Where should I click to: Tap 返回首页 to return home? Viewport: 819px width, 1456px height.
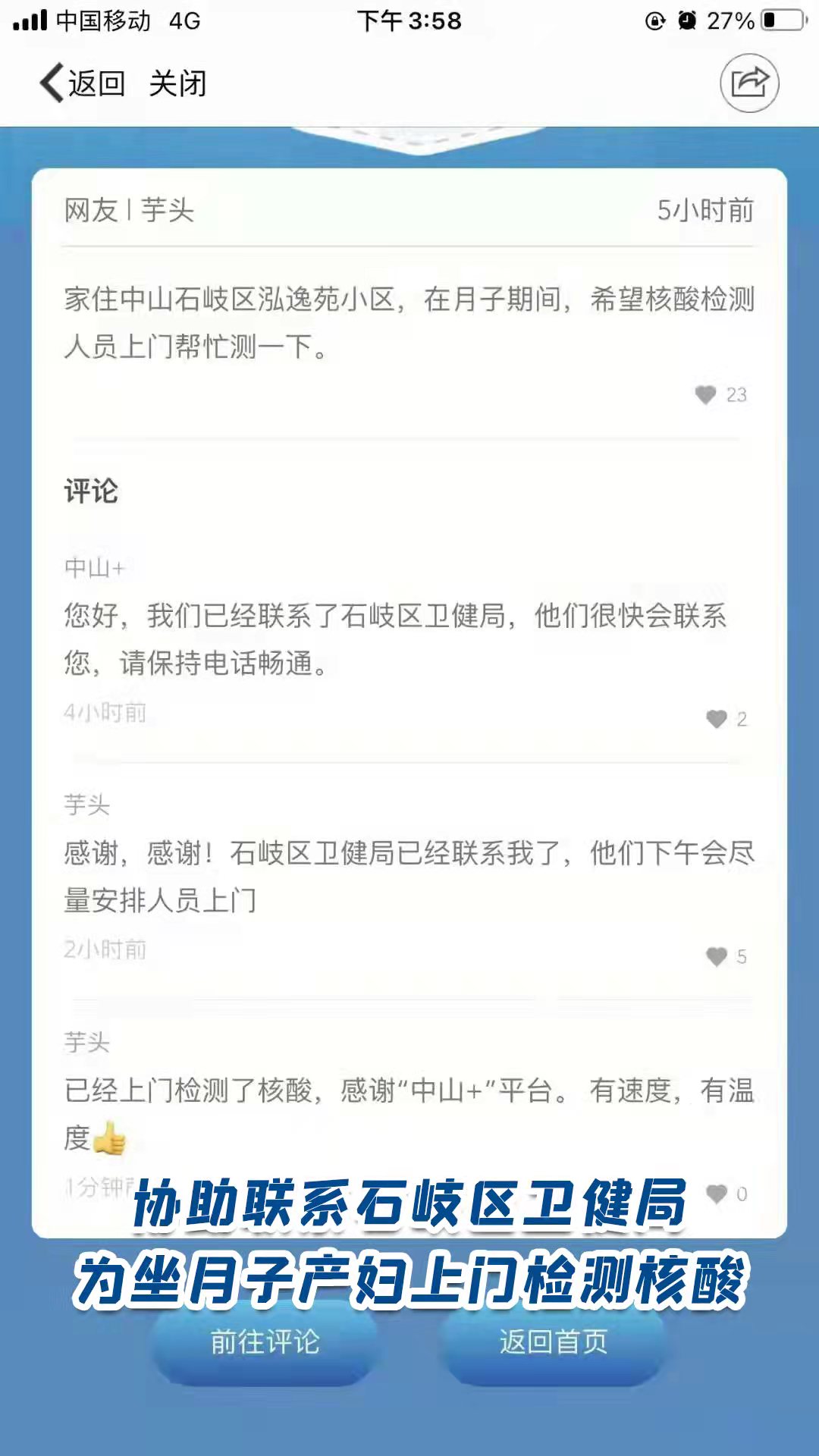tap(554, 1342)
